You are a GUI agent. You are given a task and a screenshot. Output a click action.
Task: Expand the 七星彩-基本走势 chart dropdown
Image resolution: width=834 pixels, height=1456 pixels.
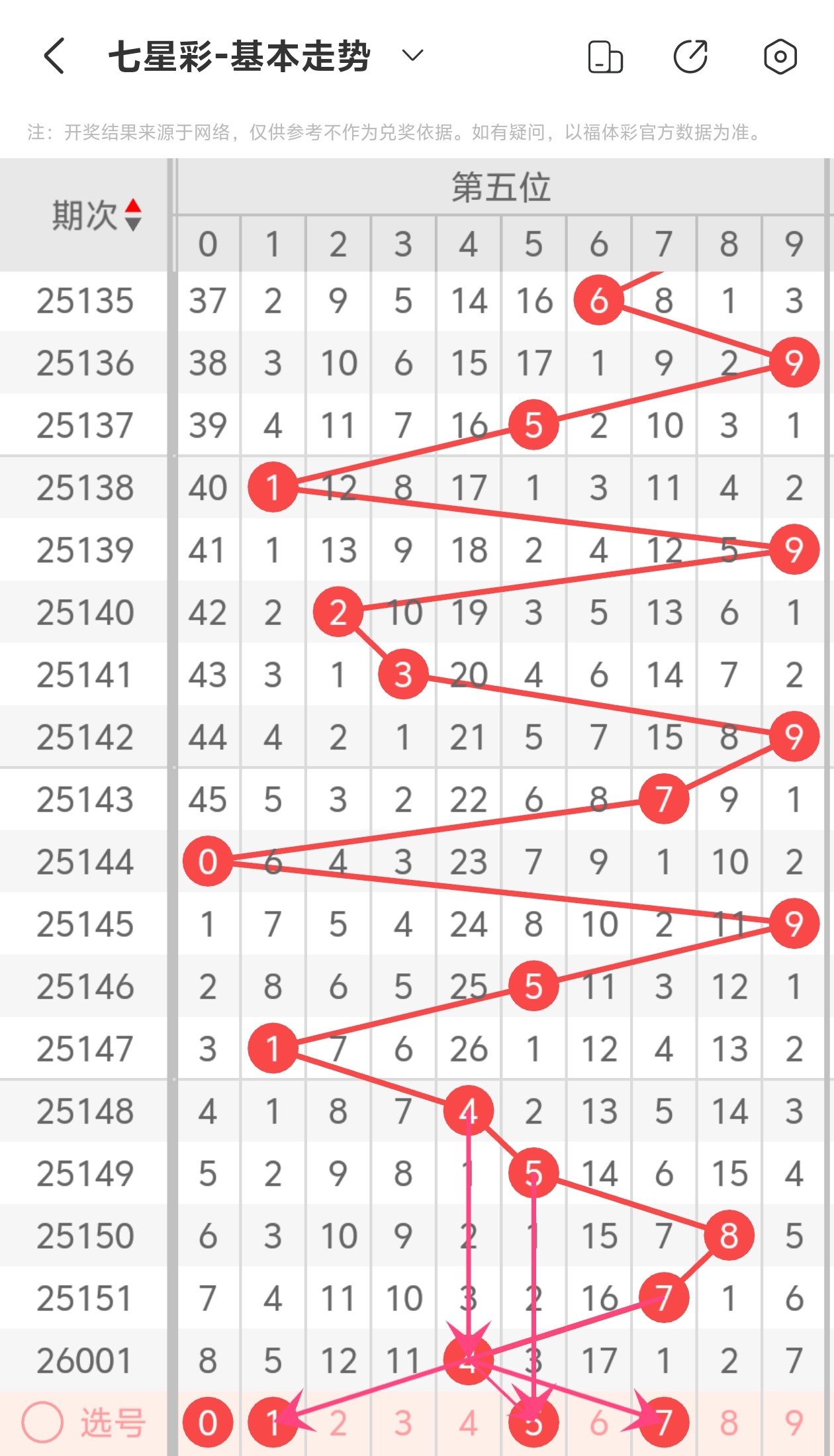pos(412,56)
